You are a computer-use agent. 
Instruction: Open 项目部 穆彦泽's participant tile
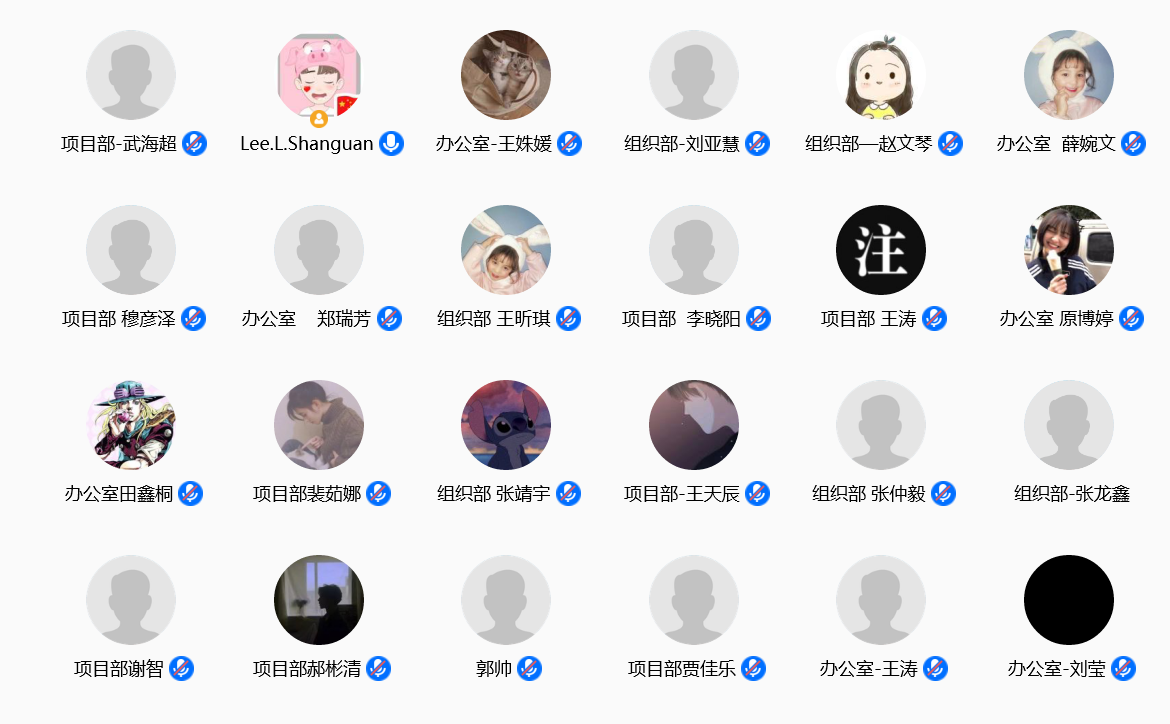tap(131, 250)
